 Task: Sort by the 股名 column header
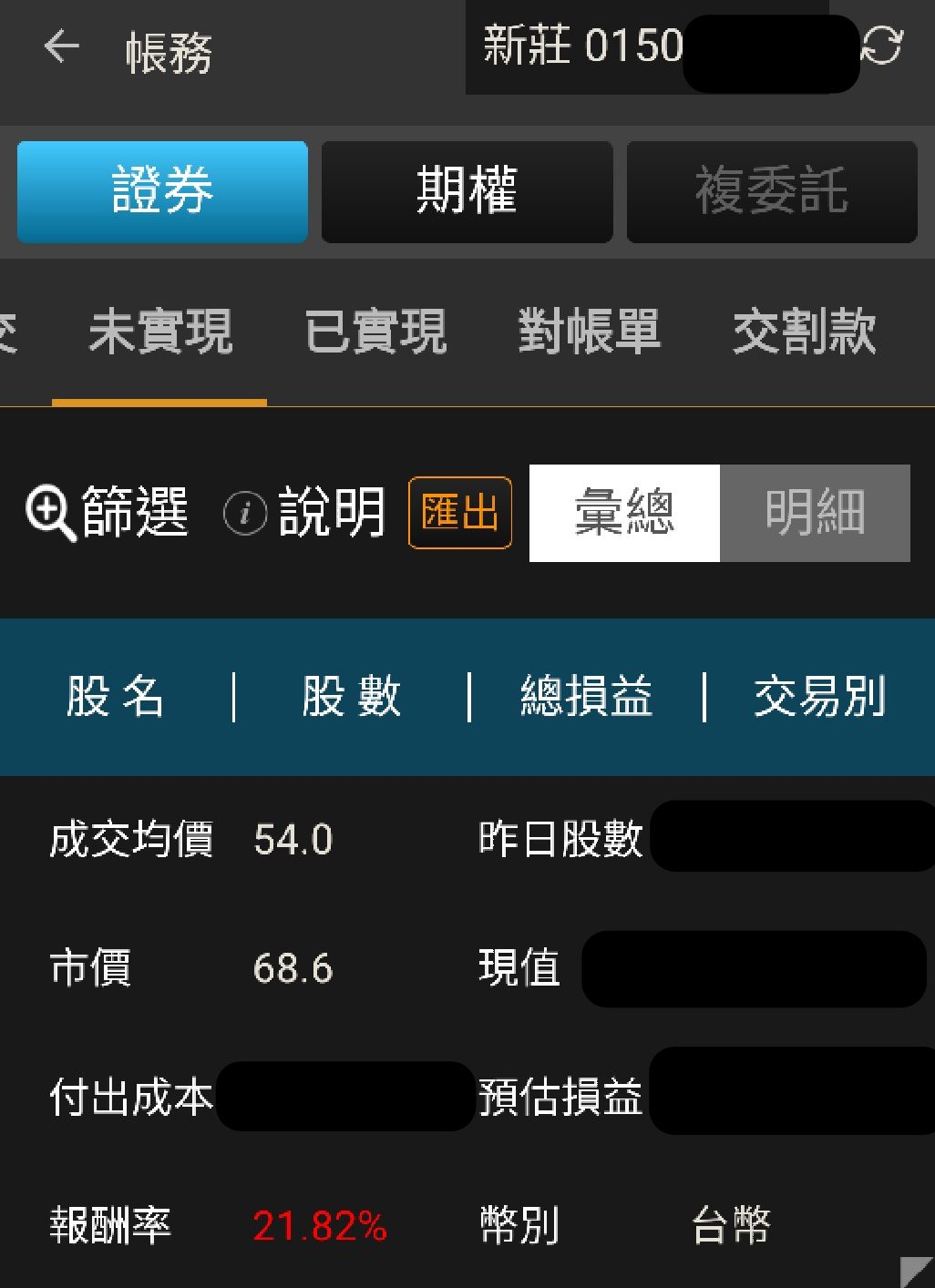(x=116, y=697)
